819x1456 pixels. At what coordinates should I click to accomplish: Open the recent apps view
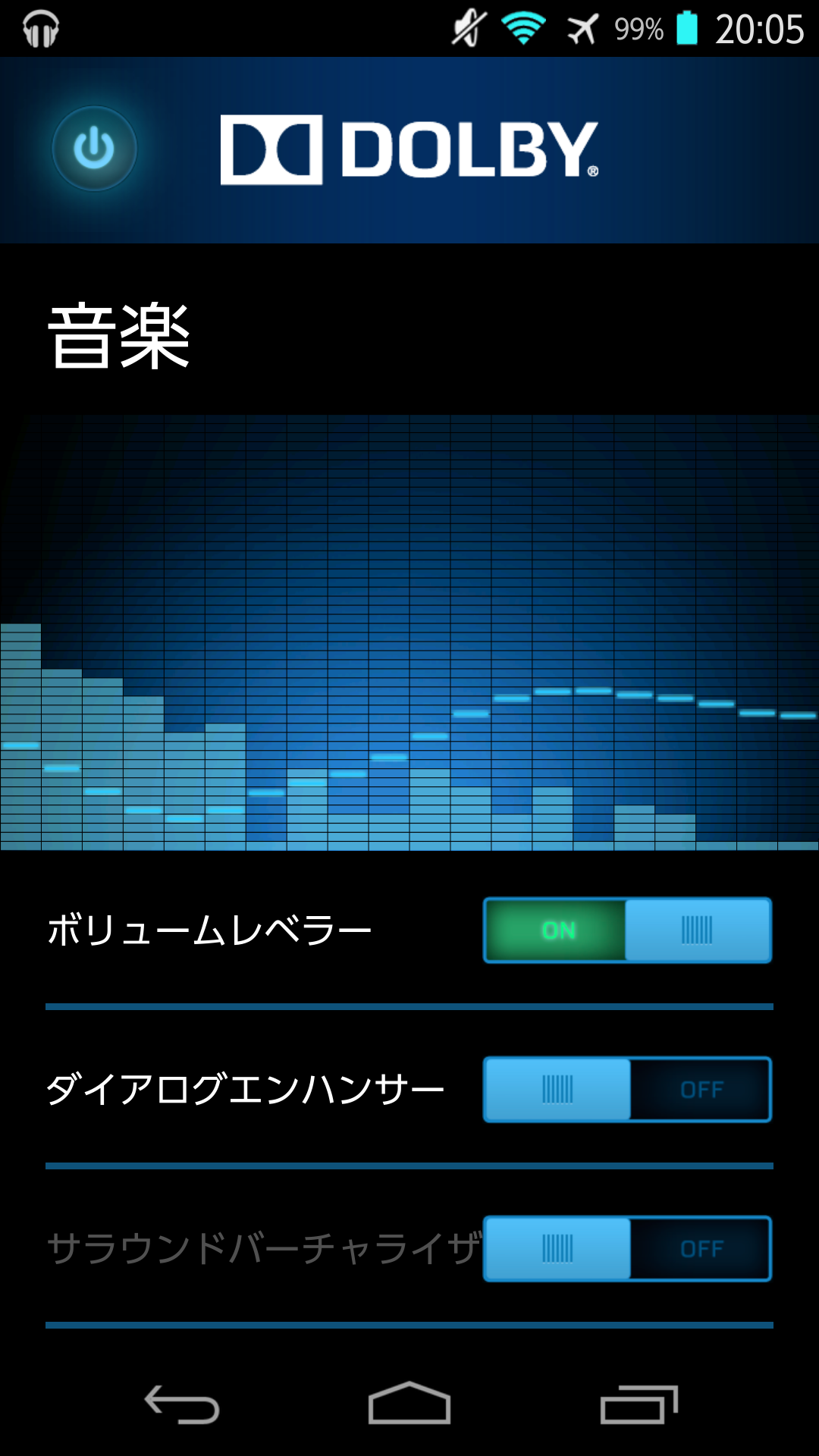pos(639,1404)
